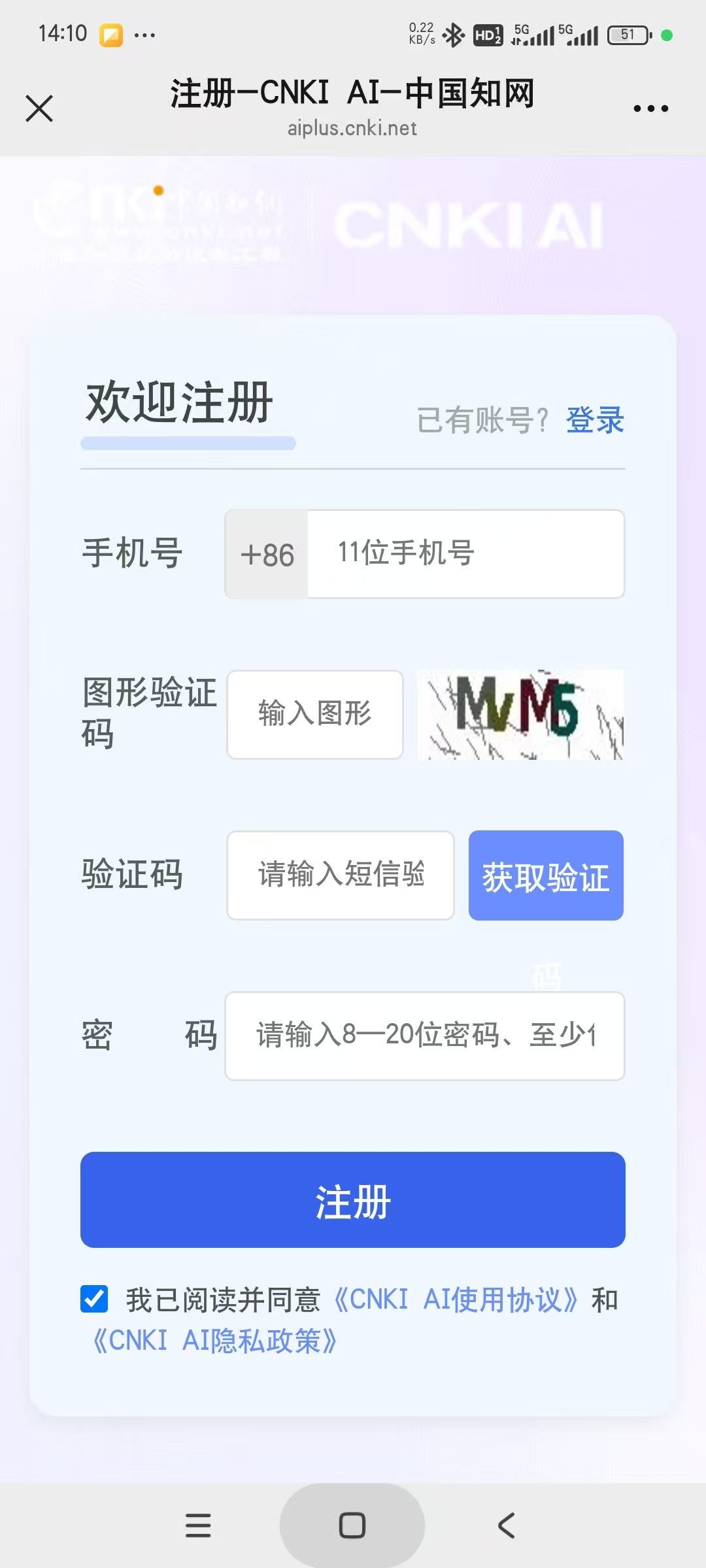706x1568 pixels.
Task: Uncheck the 我已阅读并同意 agreement checkbox
Action: click(94, 1299)
